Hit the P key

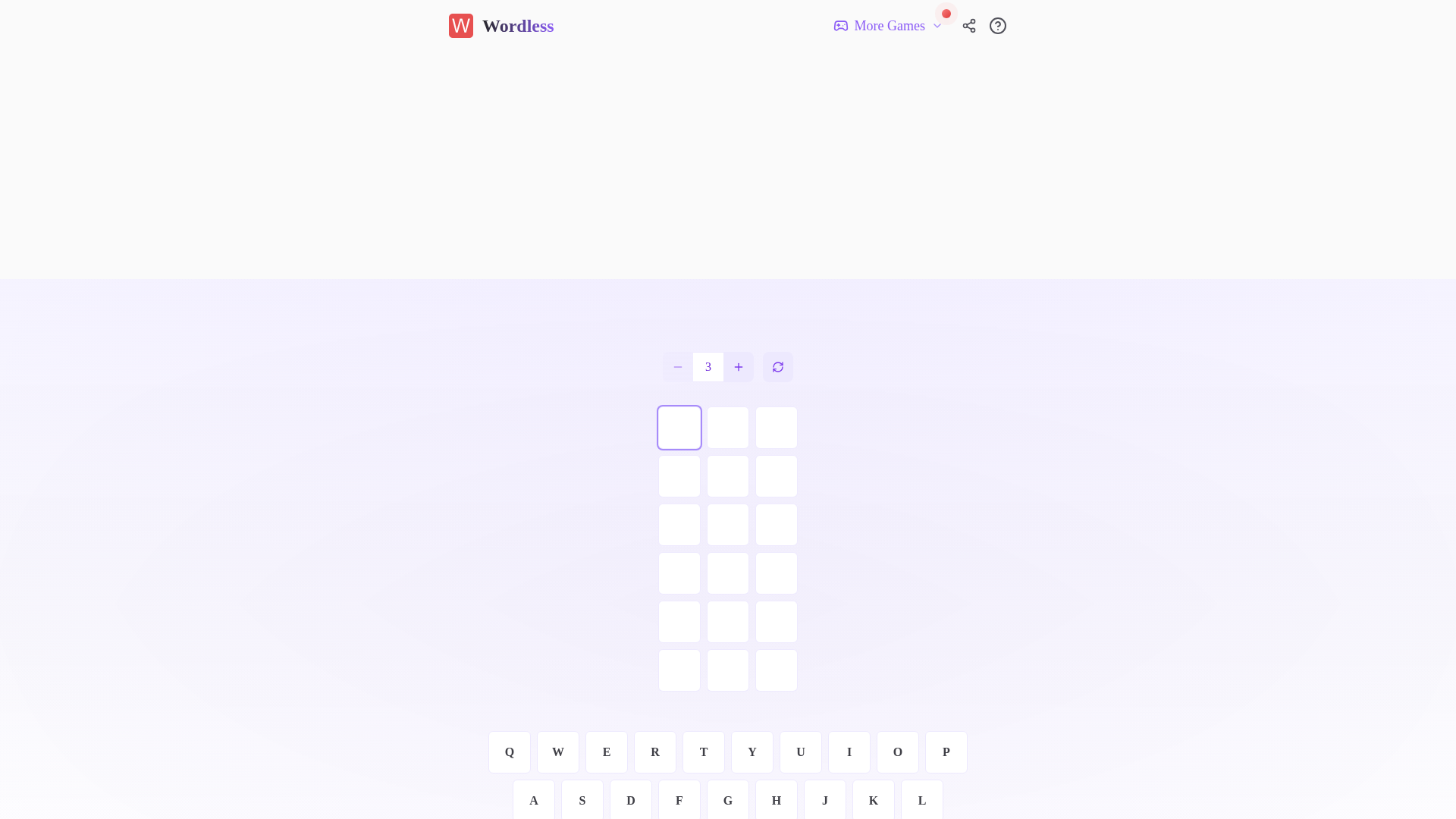coord(946,752)
